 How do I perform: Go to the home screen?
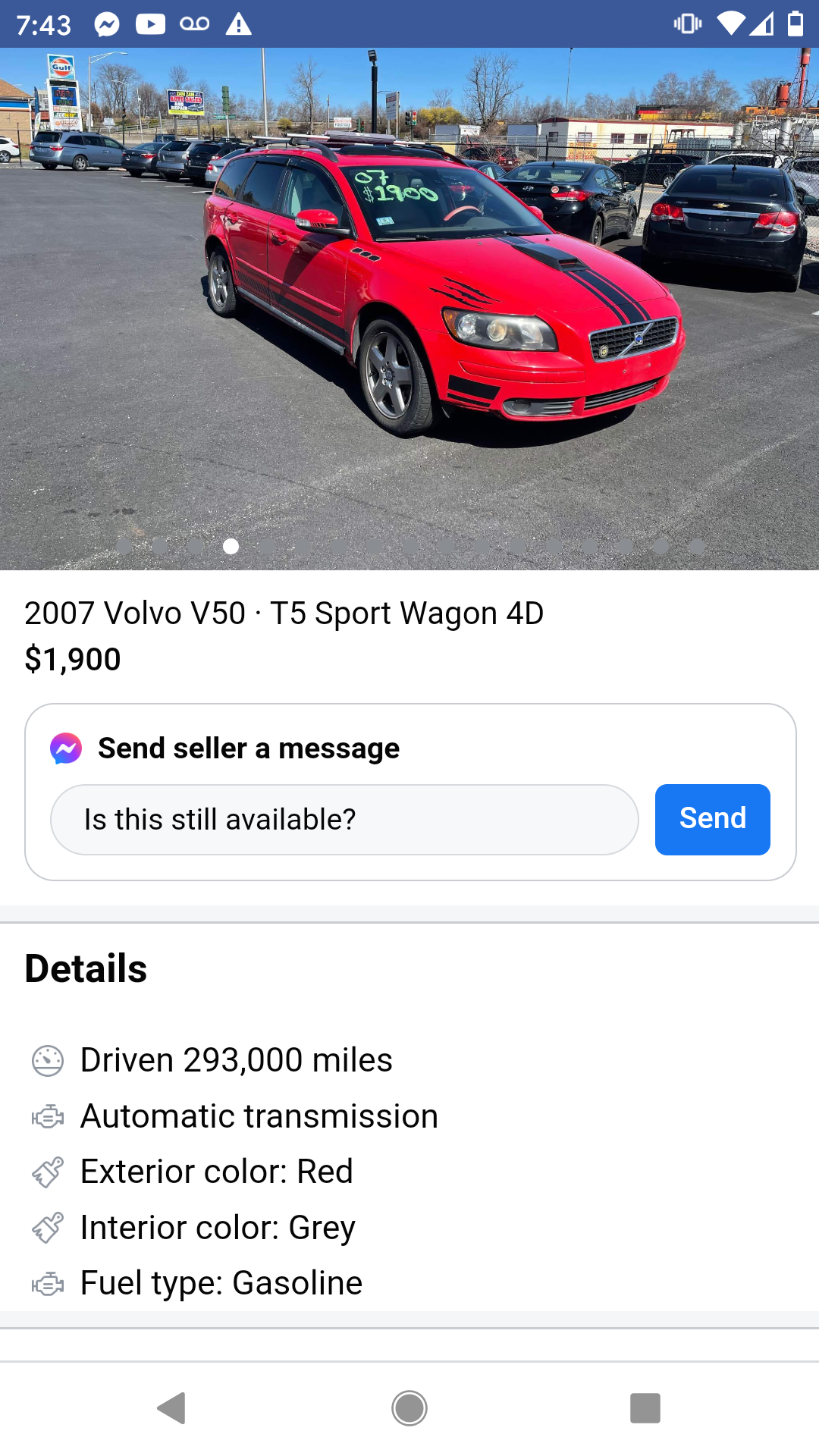pyautogui.click(x=409, y=1408)
